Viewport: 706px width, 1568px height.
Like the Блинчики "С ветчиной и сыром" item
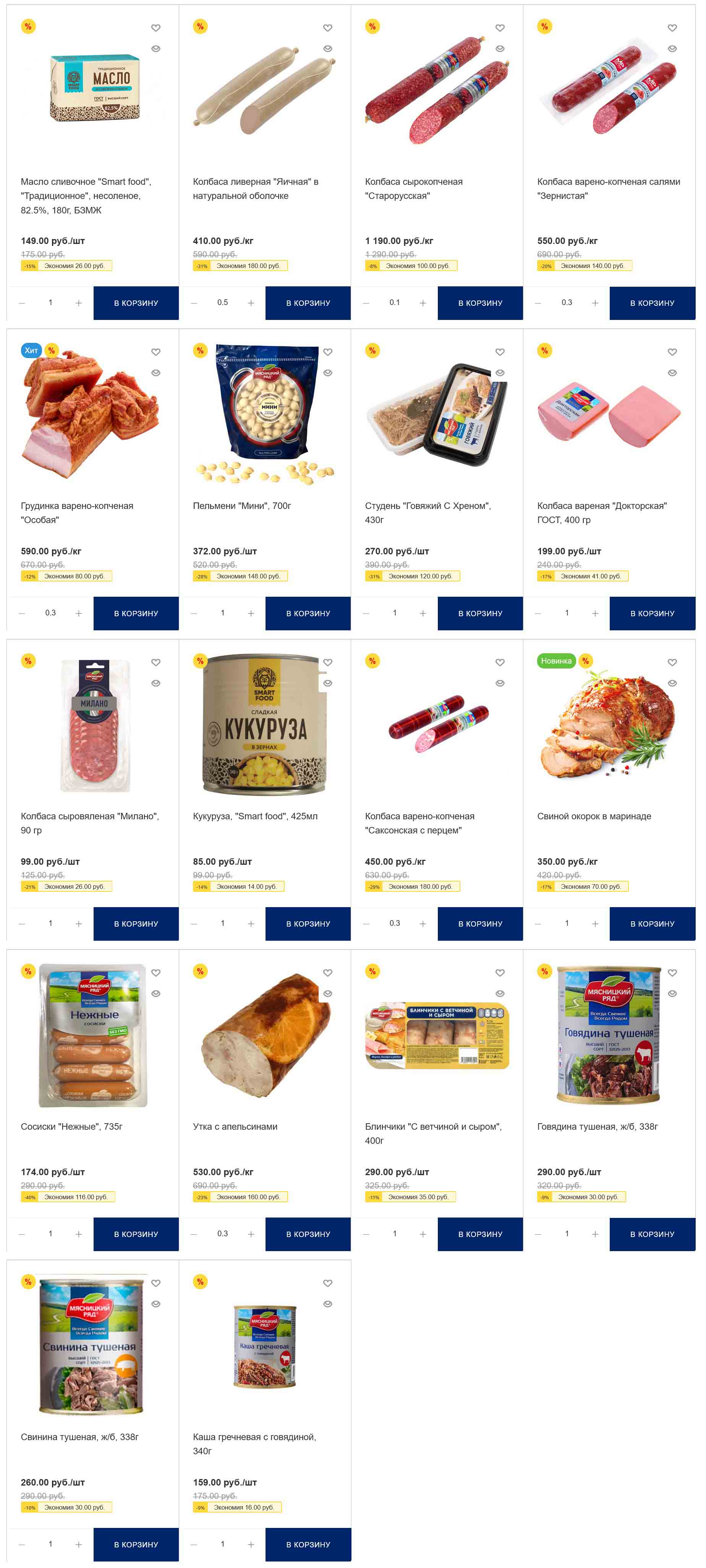point(499,973)
